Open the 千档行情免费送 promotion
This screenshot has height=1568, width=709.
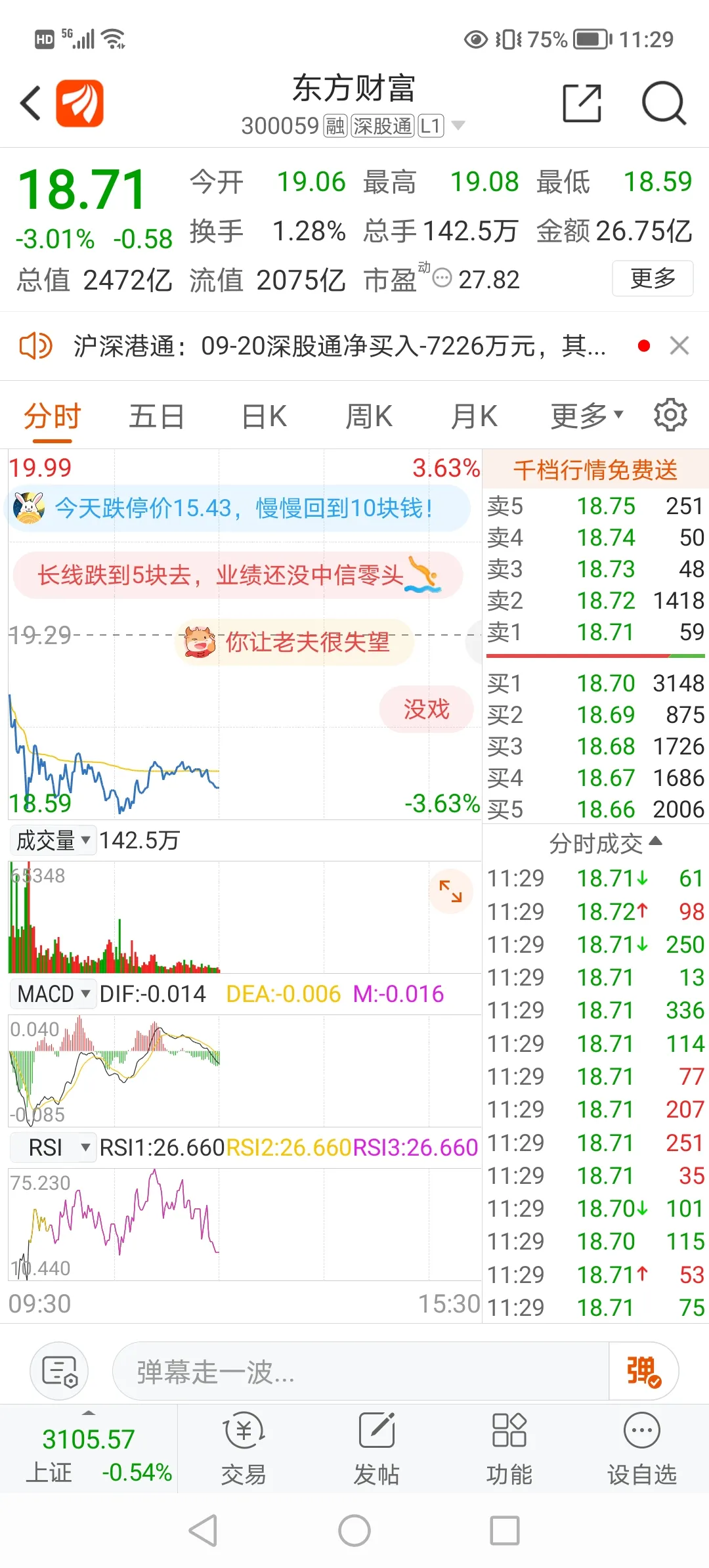pyautogui.click(x=595, y=469)
